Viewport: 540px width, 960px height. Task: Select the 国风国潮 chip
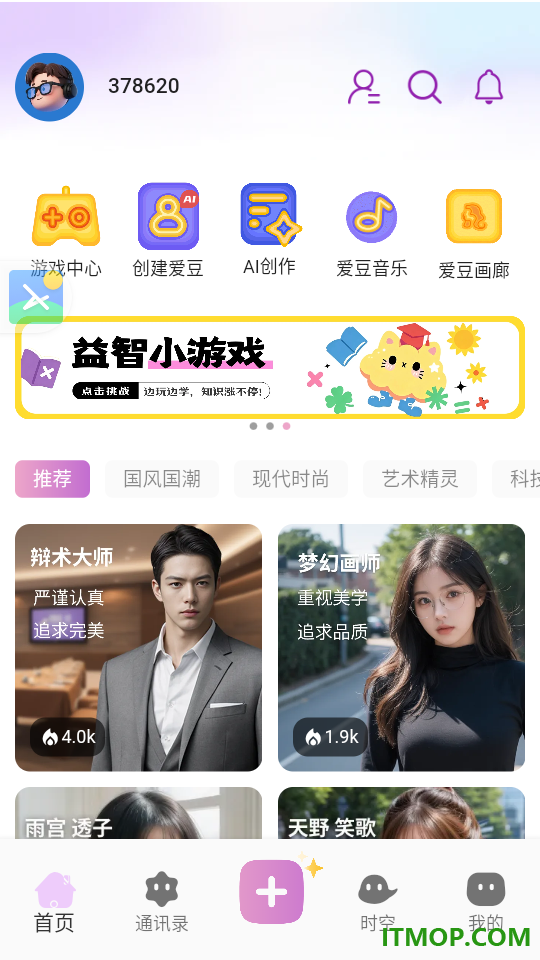pyautogui.click(x=162, y=479)
